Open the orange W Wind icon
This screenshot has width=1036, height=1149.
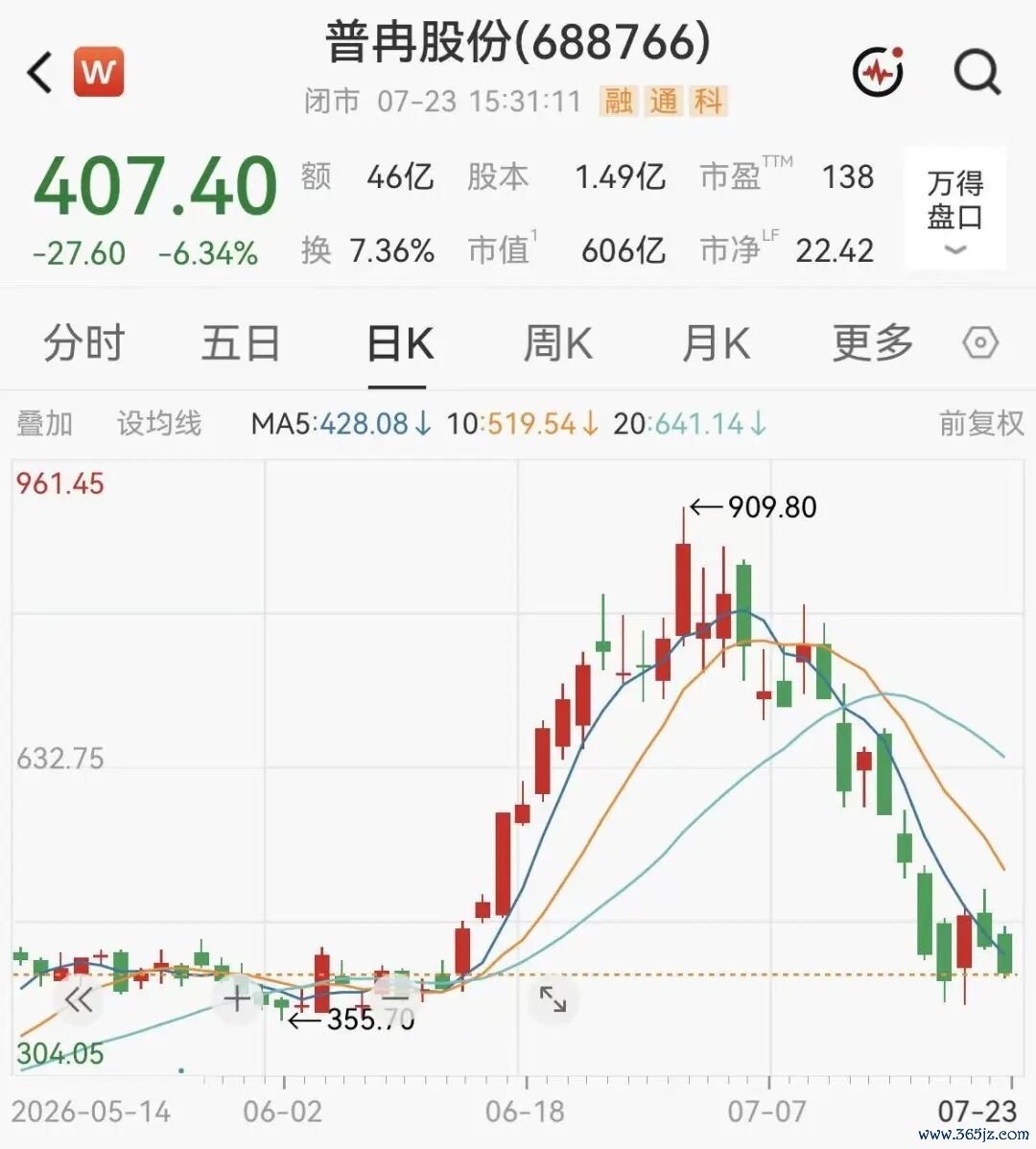click(x=98, y=72)
